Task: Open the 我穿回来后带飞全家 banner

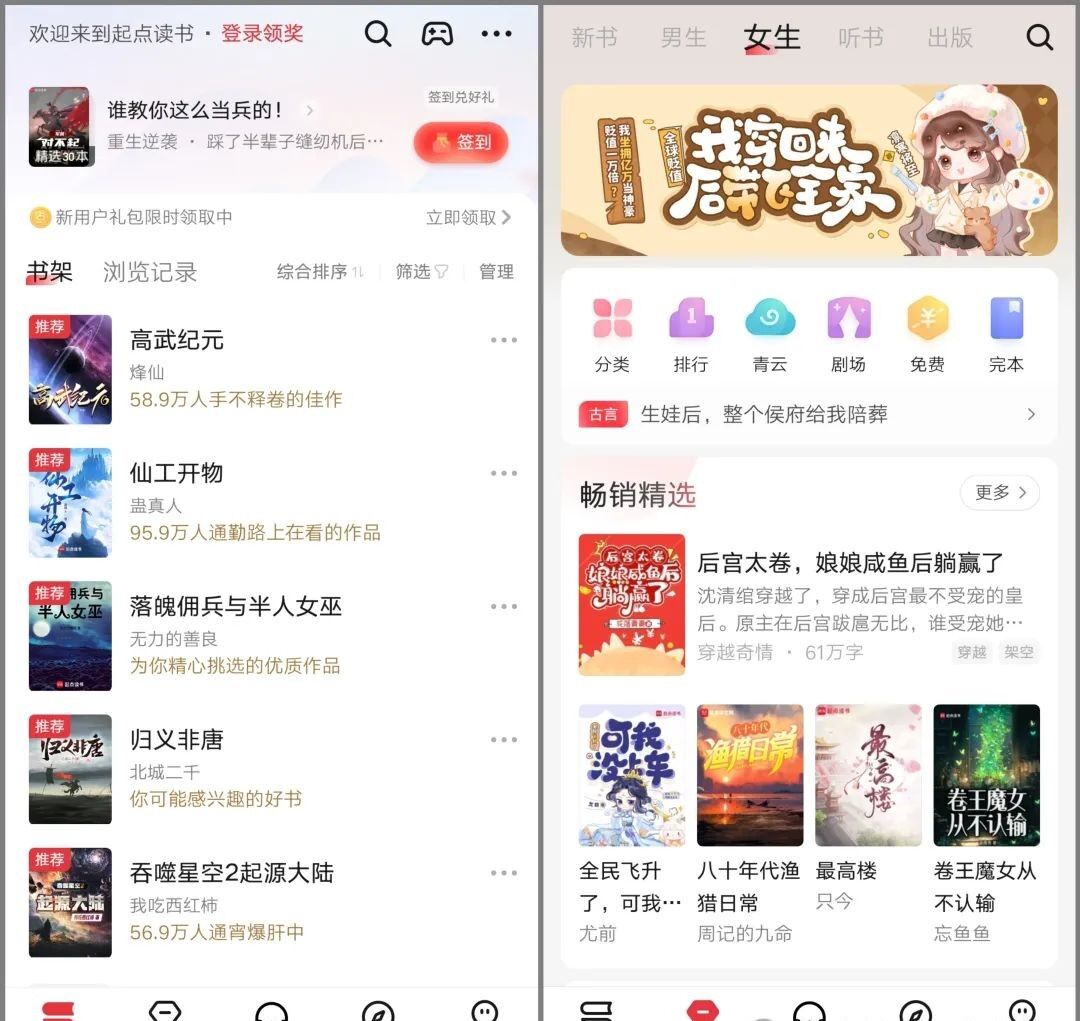Action: [x=808, y=170]
